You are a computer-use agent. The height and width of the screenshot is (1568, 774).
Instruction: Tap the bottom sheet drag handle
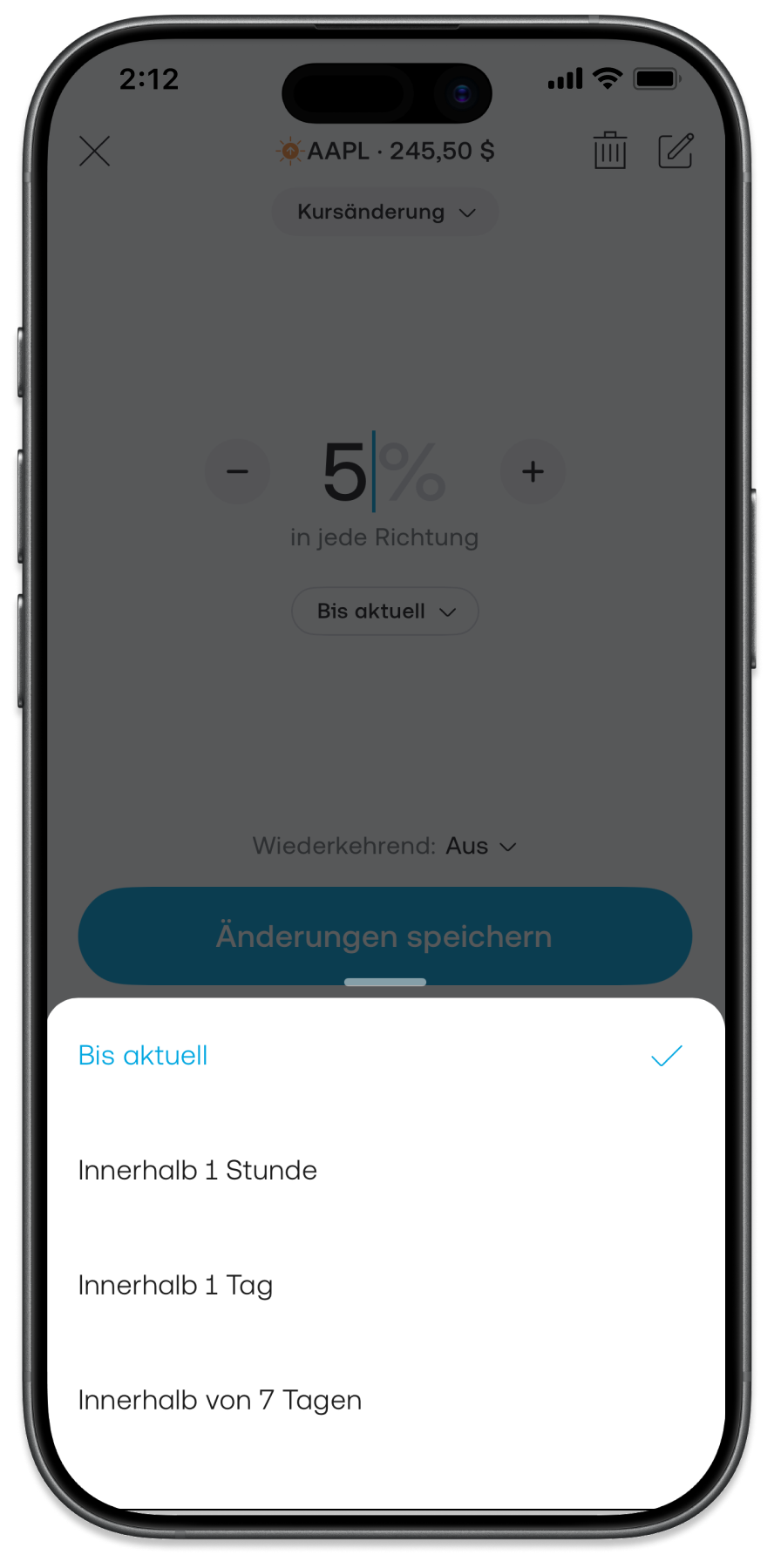click(385, 982)
